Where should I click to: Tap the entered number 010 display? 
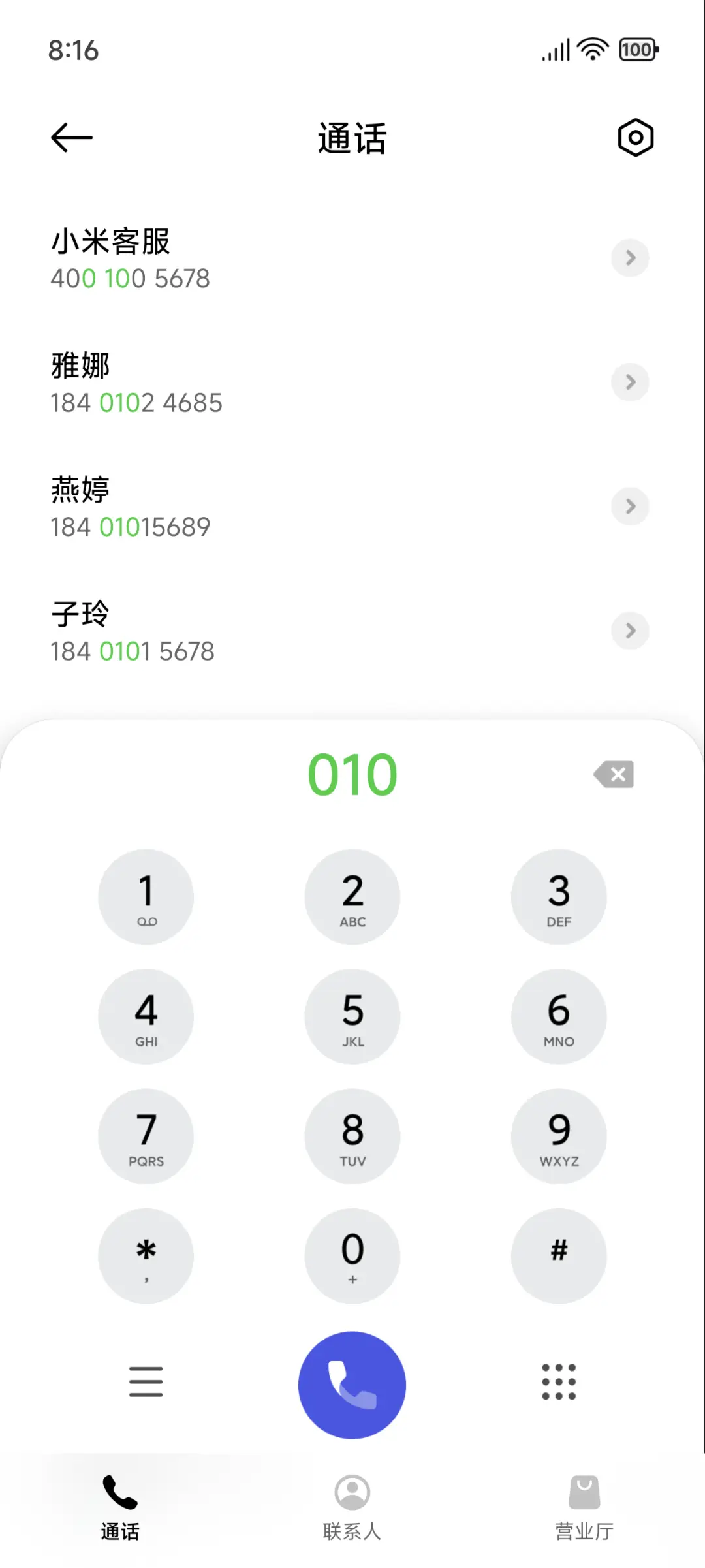coord(352,774)
